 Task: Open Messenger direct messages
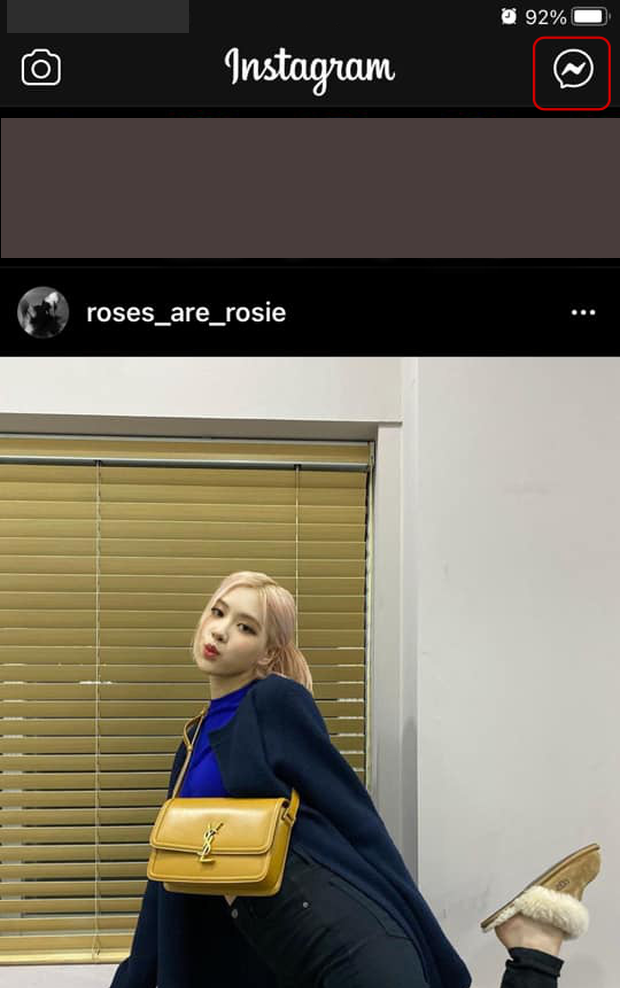coord(573,70)
